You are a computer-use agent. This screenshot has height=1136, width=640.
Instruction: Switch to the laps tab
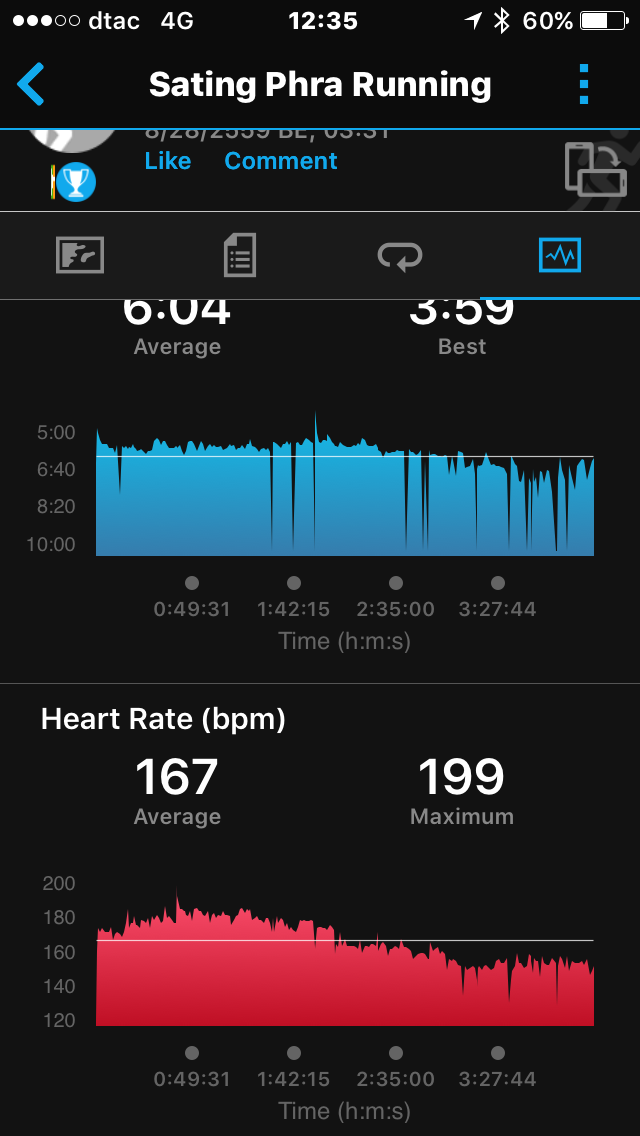click(x=399, y=256)
